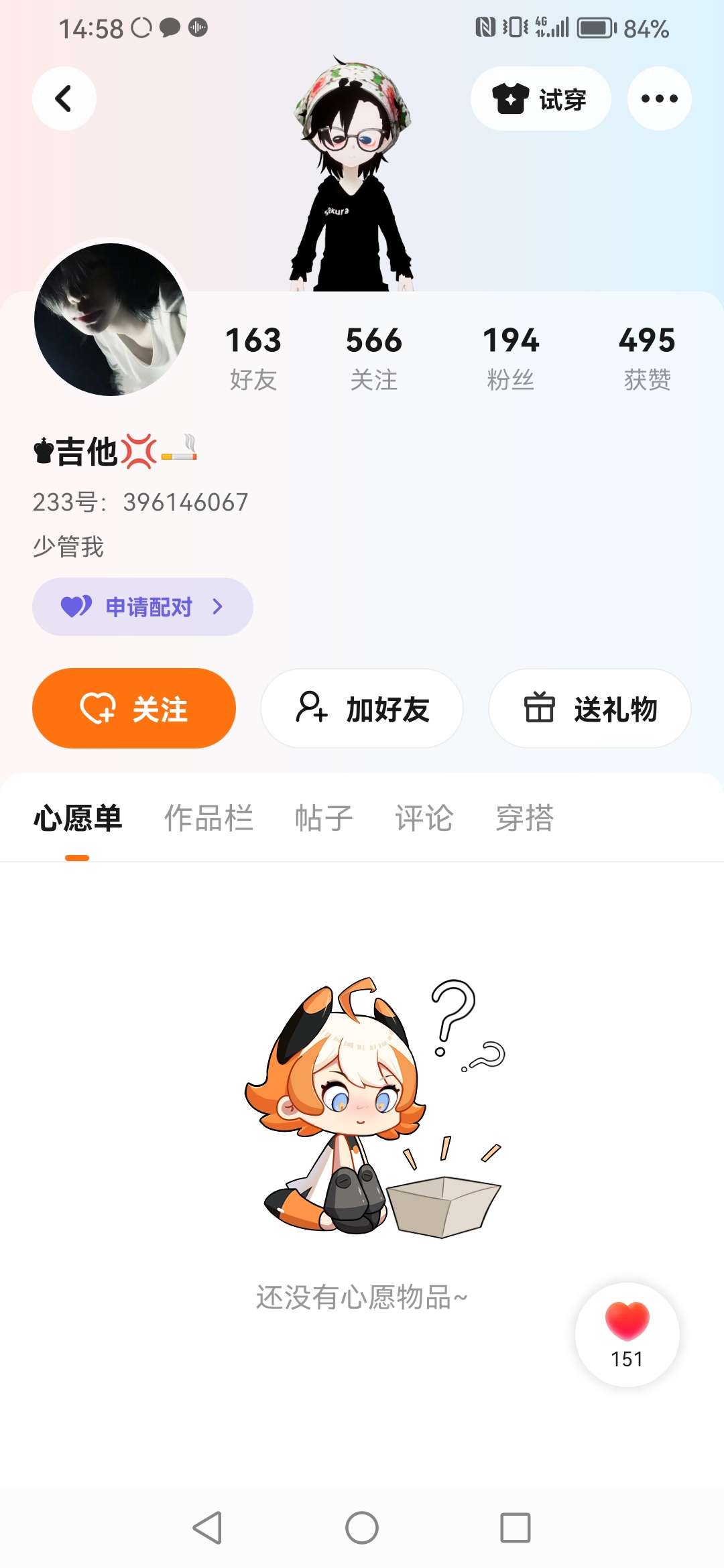Open recent apps from navigation bar
724x1568 pixels.
click(515, 1528)
